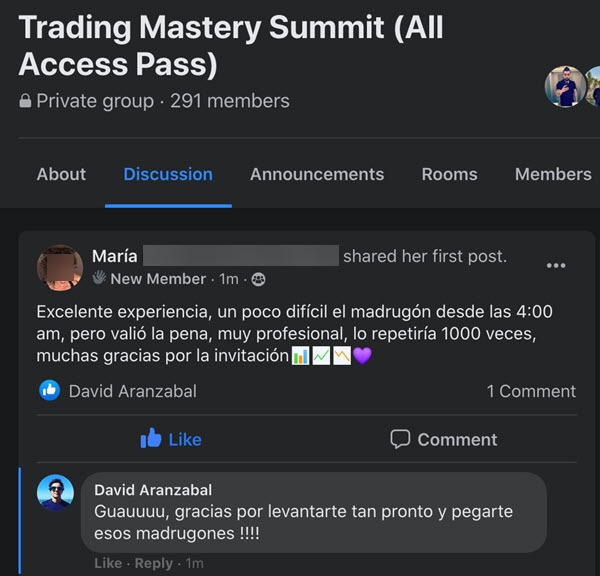The width and height of the screenshot is (600, 576).
Task: Open the Discussion tab
Action: point(168,174)
